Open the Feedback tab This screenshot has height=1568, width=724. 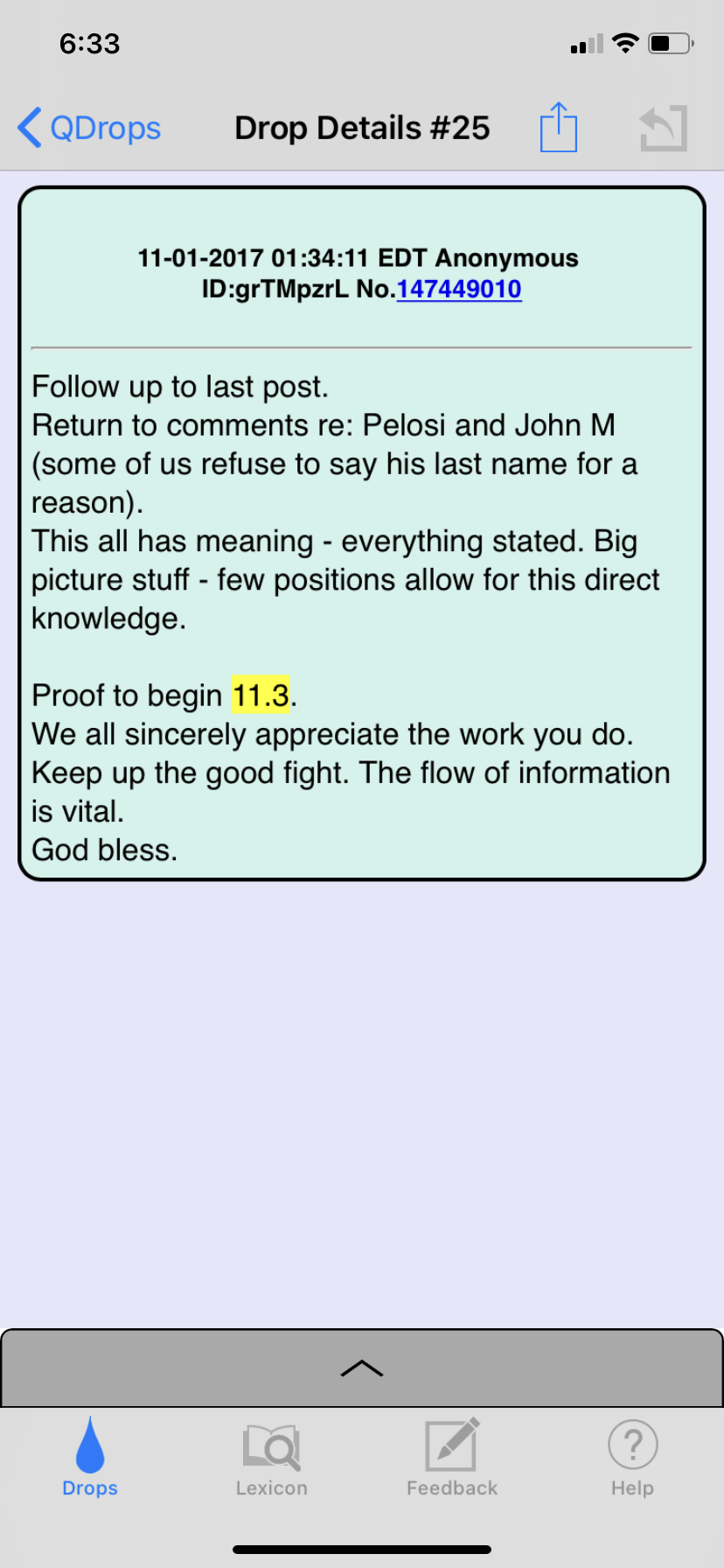click(x=452, y=1458)
